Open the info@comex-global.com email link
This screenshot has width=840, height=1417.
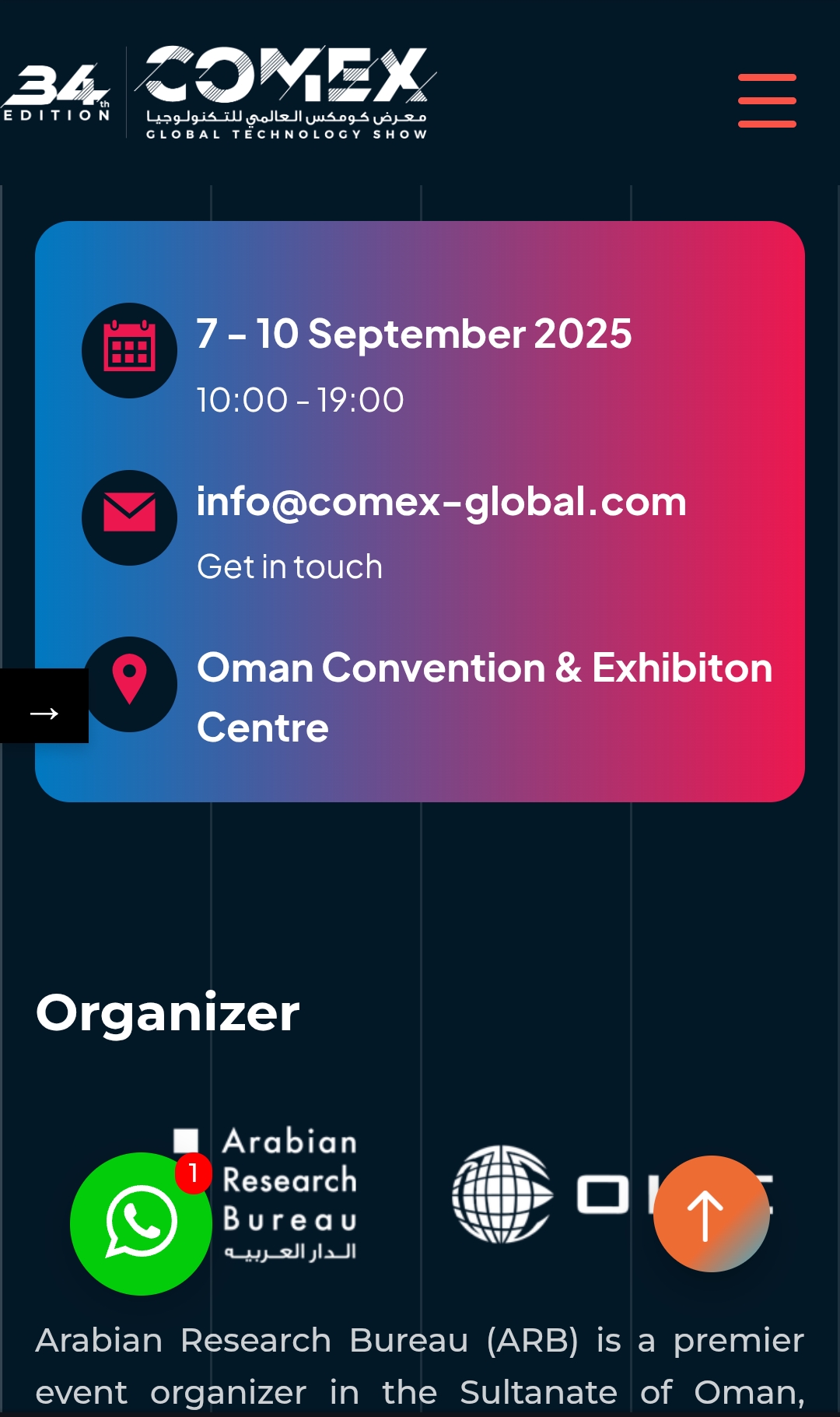(x=441, y=502)
